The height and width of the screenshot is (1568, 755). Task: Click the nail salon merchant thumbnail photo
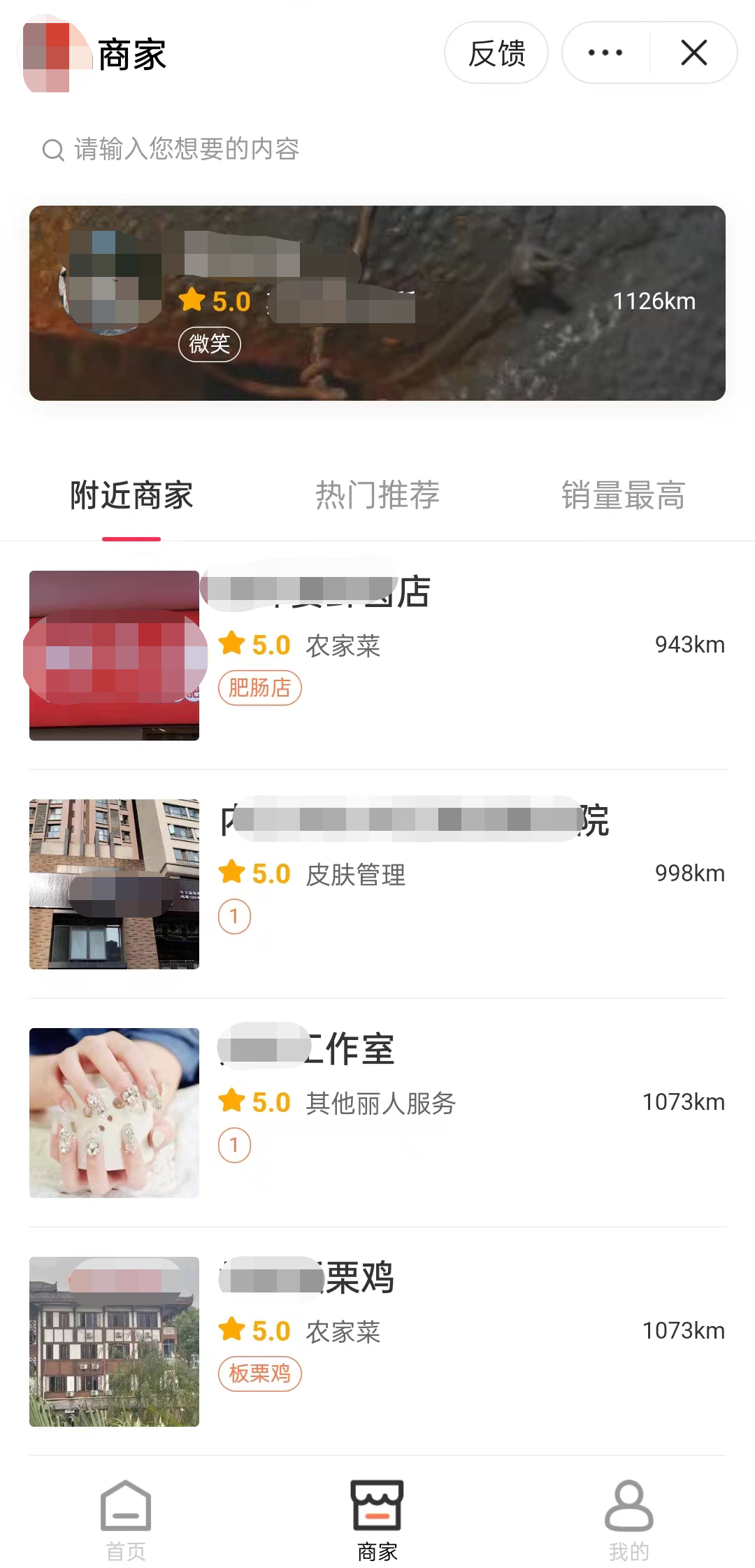(x=114, y=1113)
